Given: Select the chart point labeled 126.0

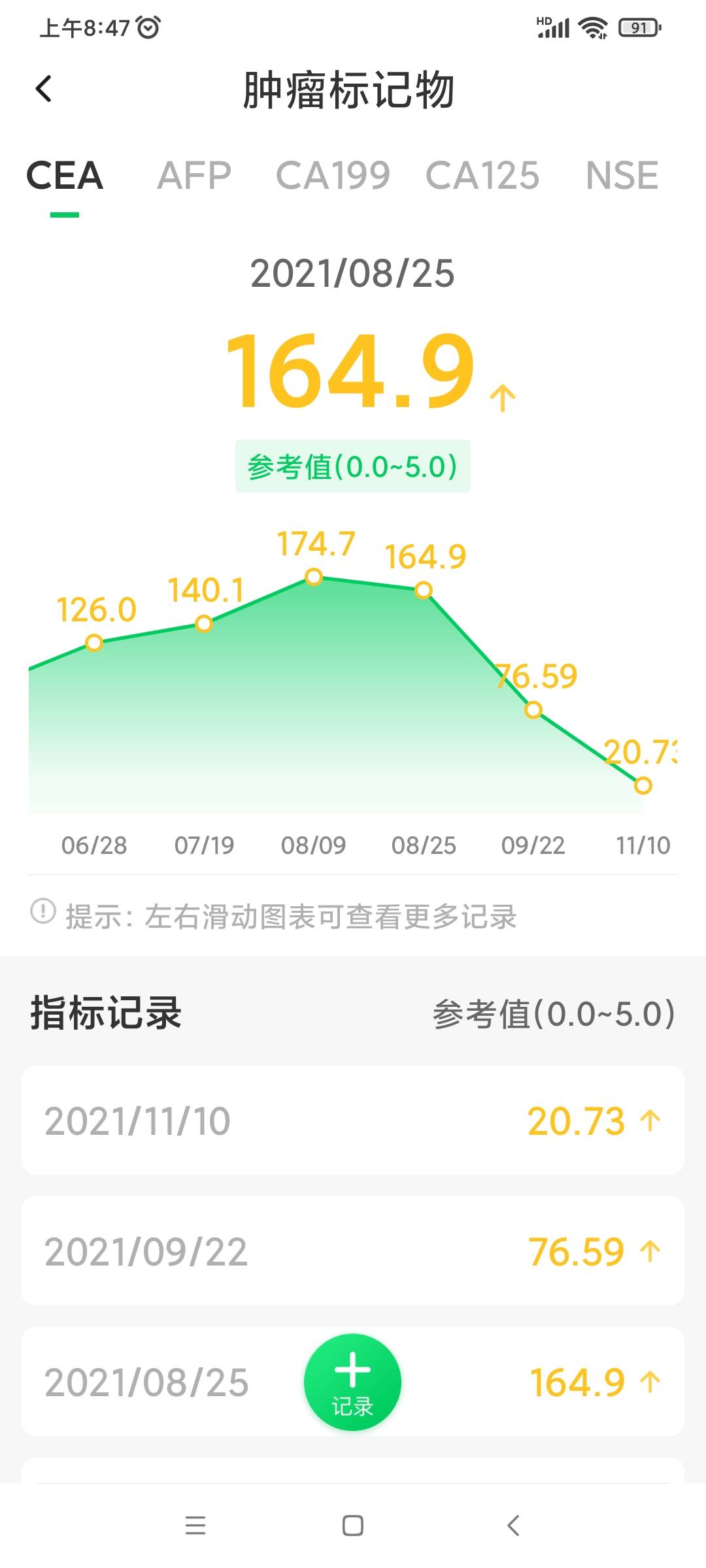Looking at the screenshot, I should tap(93, 644).
